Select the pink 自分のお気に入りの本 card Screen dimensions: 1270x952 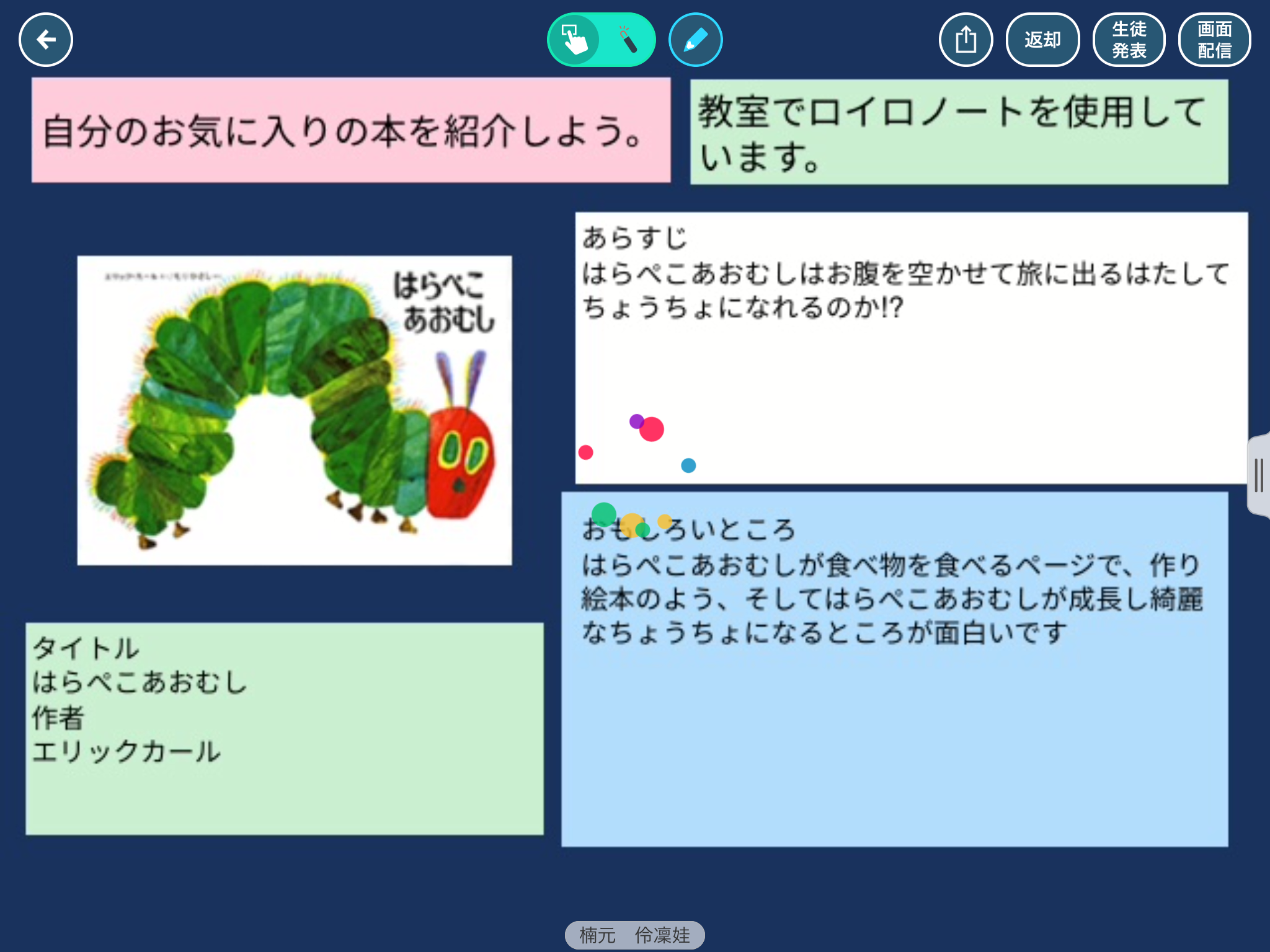pyautogui.click(x=351, y=130)
